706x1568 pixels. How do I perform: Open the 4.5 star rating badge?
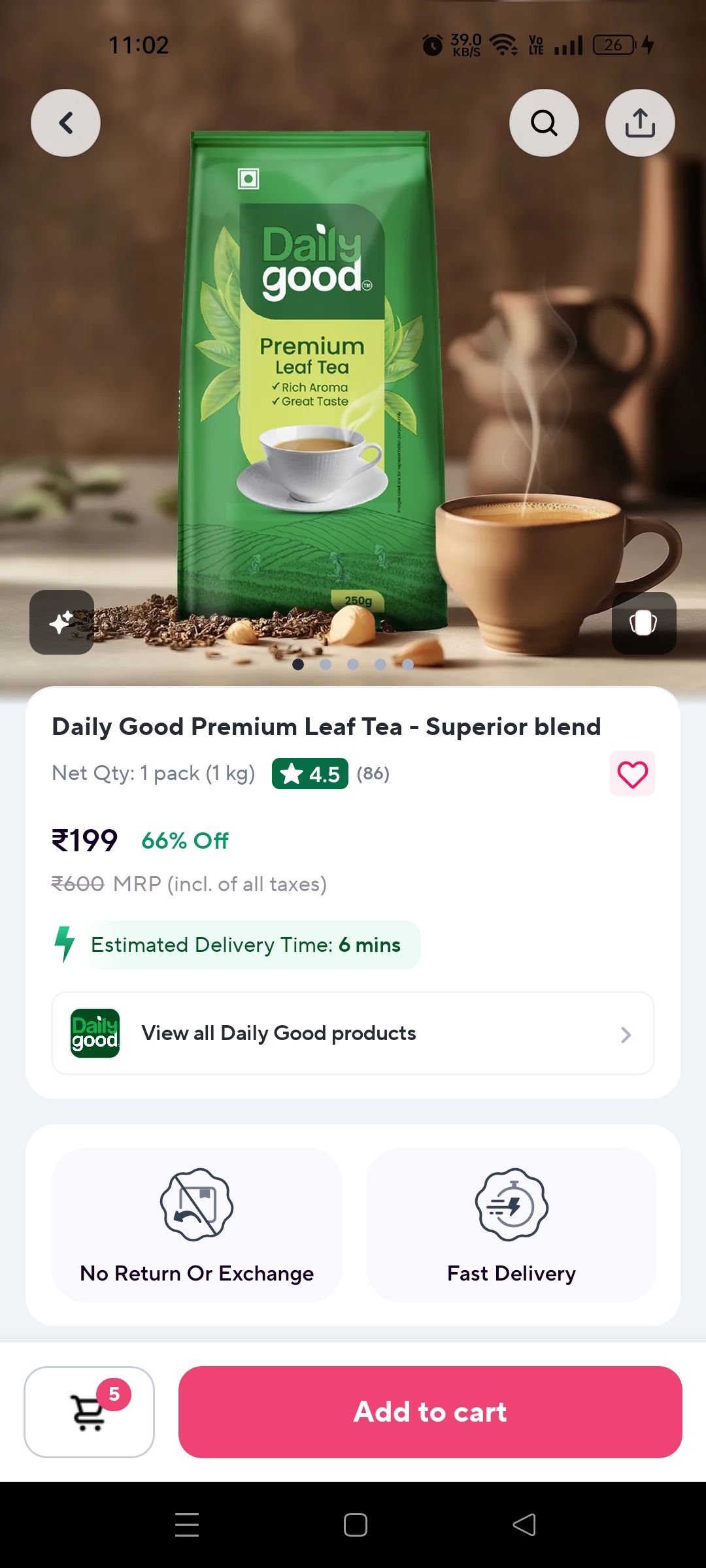click(x=310, y=774)
